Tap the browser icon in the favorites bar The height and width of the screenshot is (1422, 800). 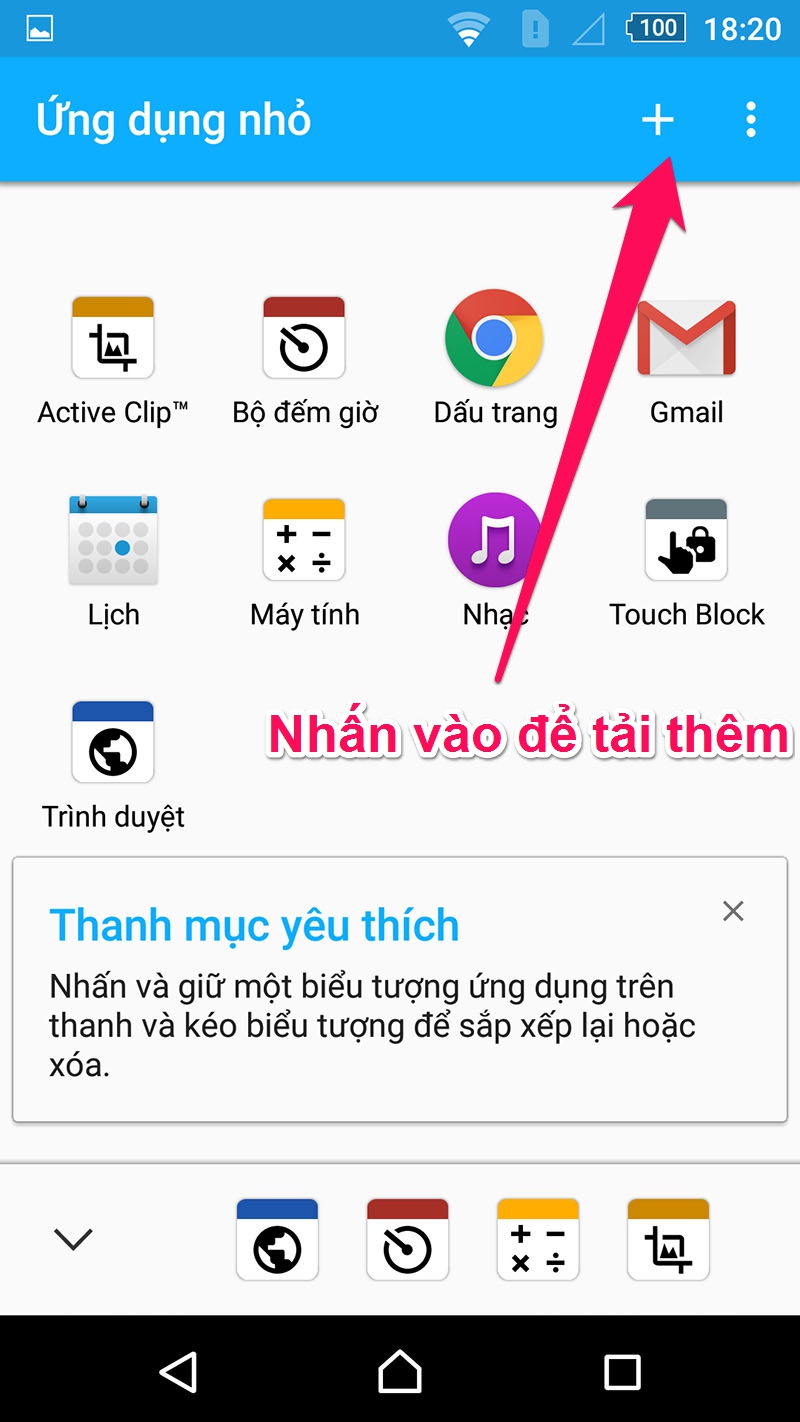click(277, 1240)
